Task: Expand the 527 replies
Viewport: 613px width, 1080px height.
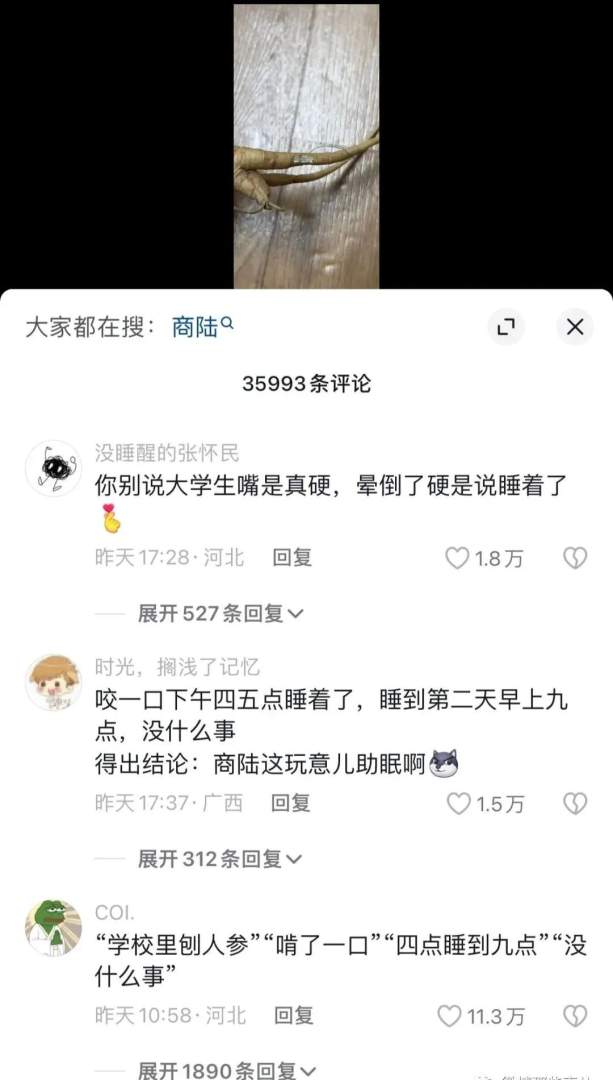Action: coord(220,613)
